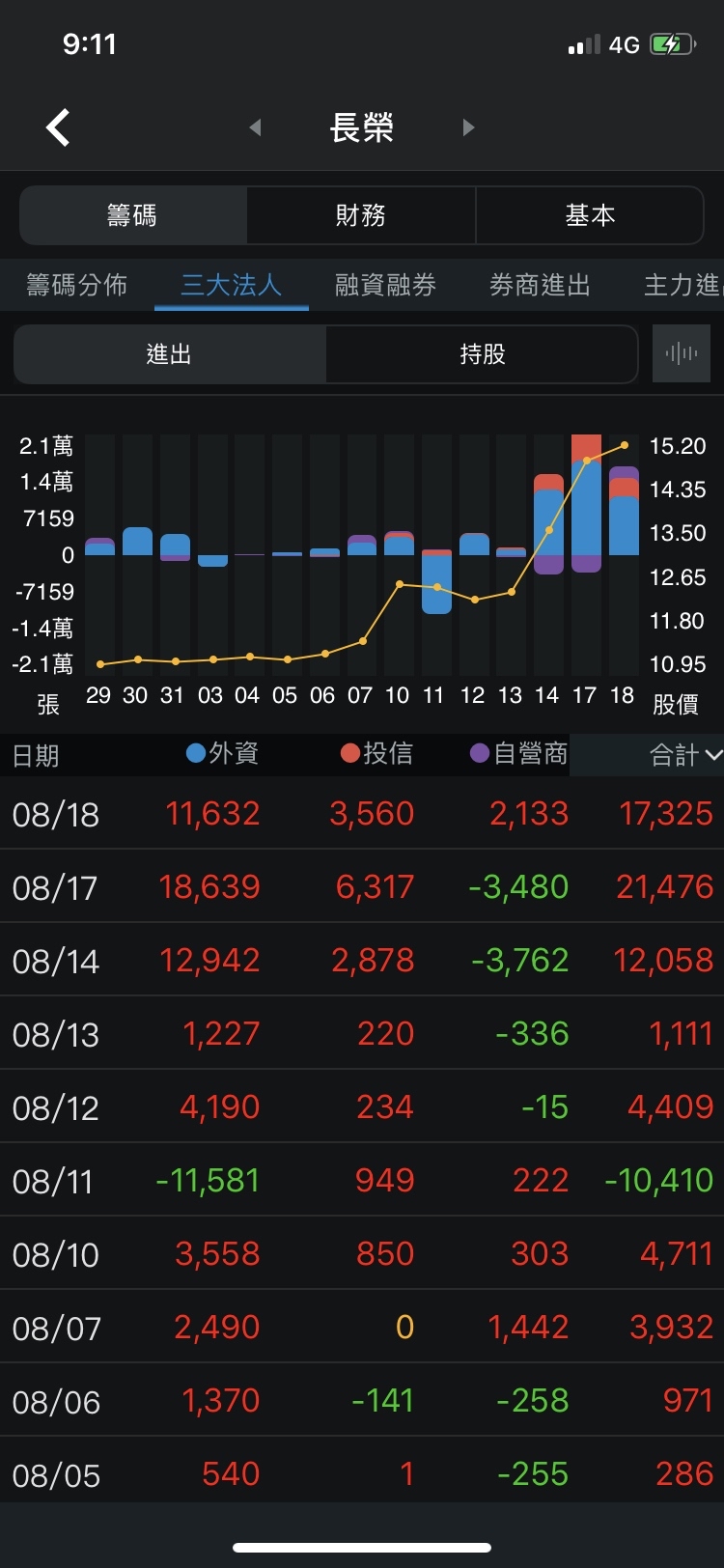Expand the 合計 dropdown
The height and width of the screenshot is (1568, 724).
click(685, 755)
